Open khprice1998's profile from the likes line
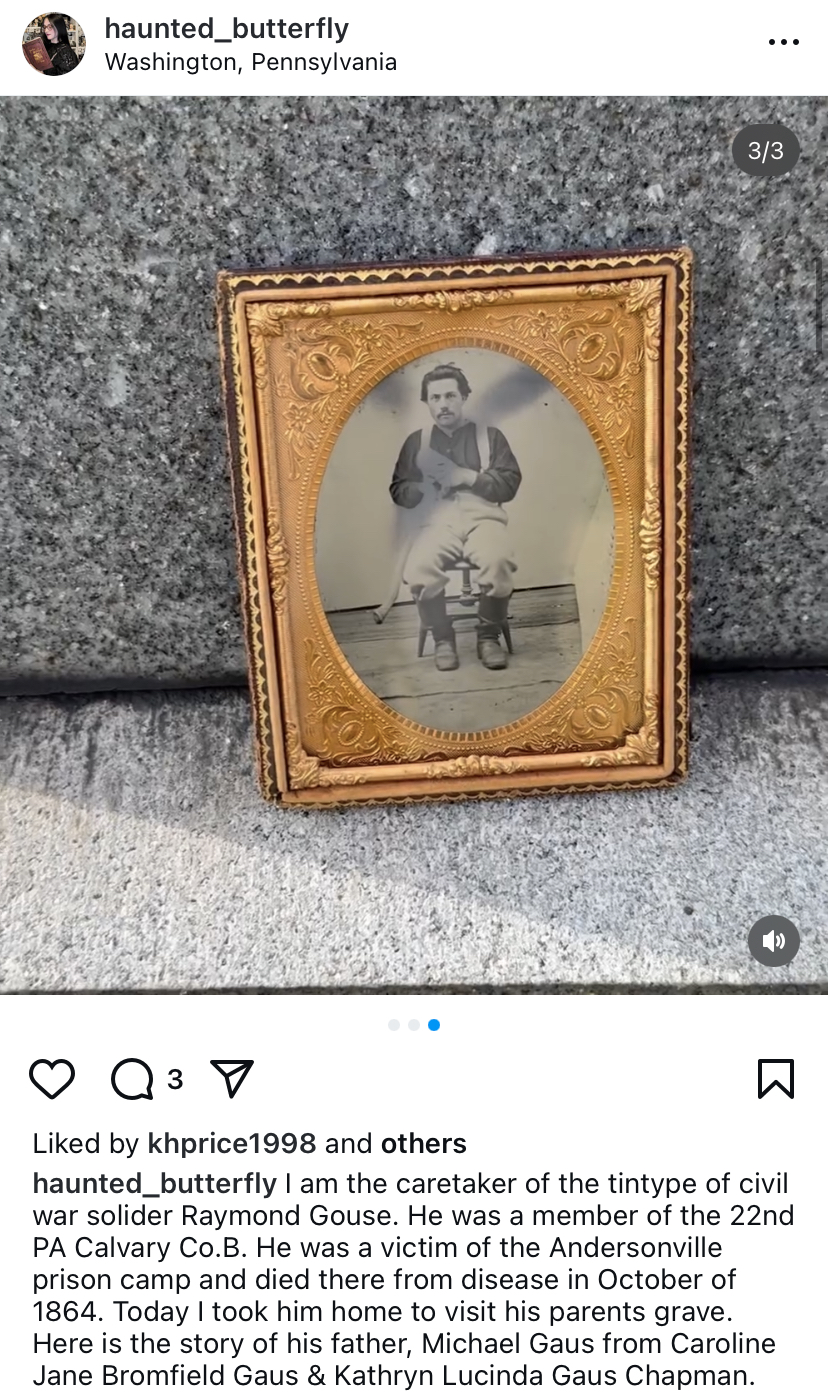The width and height of the screenshot is (828, 1398). [x=232, y=1143]
